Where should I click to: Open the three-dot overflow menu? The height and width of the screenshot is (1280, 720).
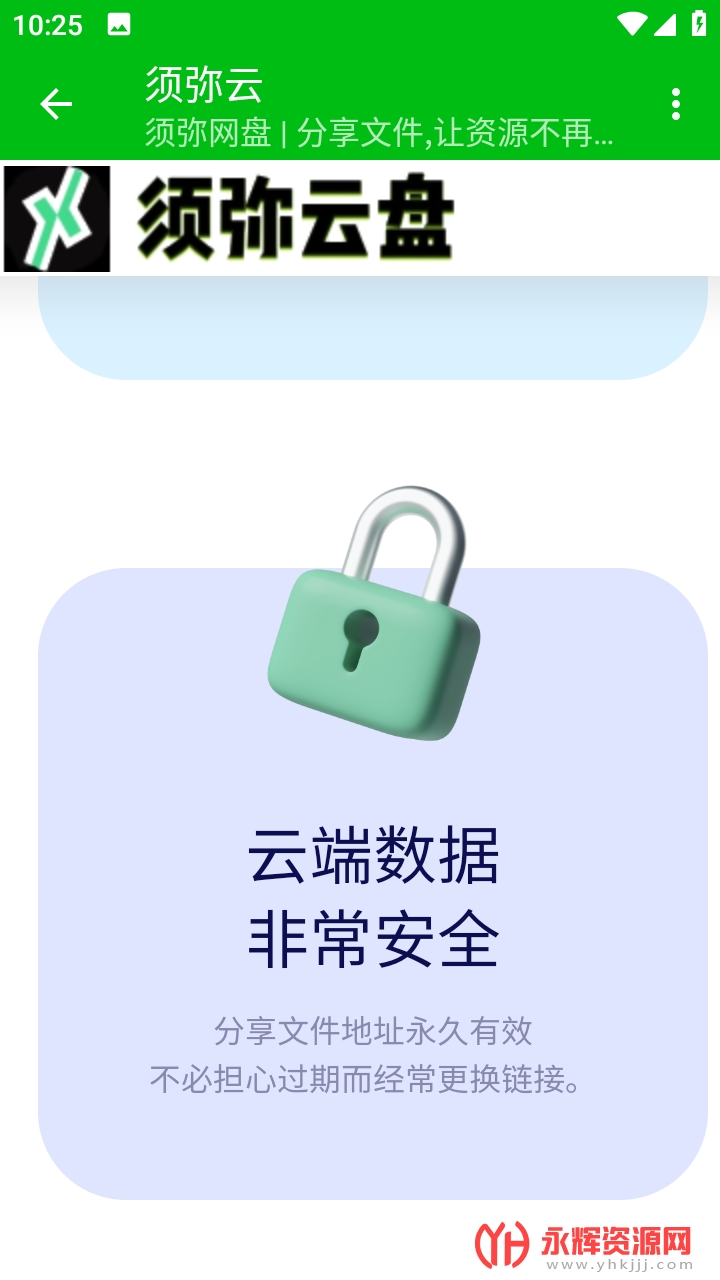coord(676,104)
